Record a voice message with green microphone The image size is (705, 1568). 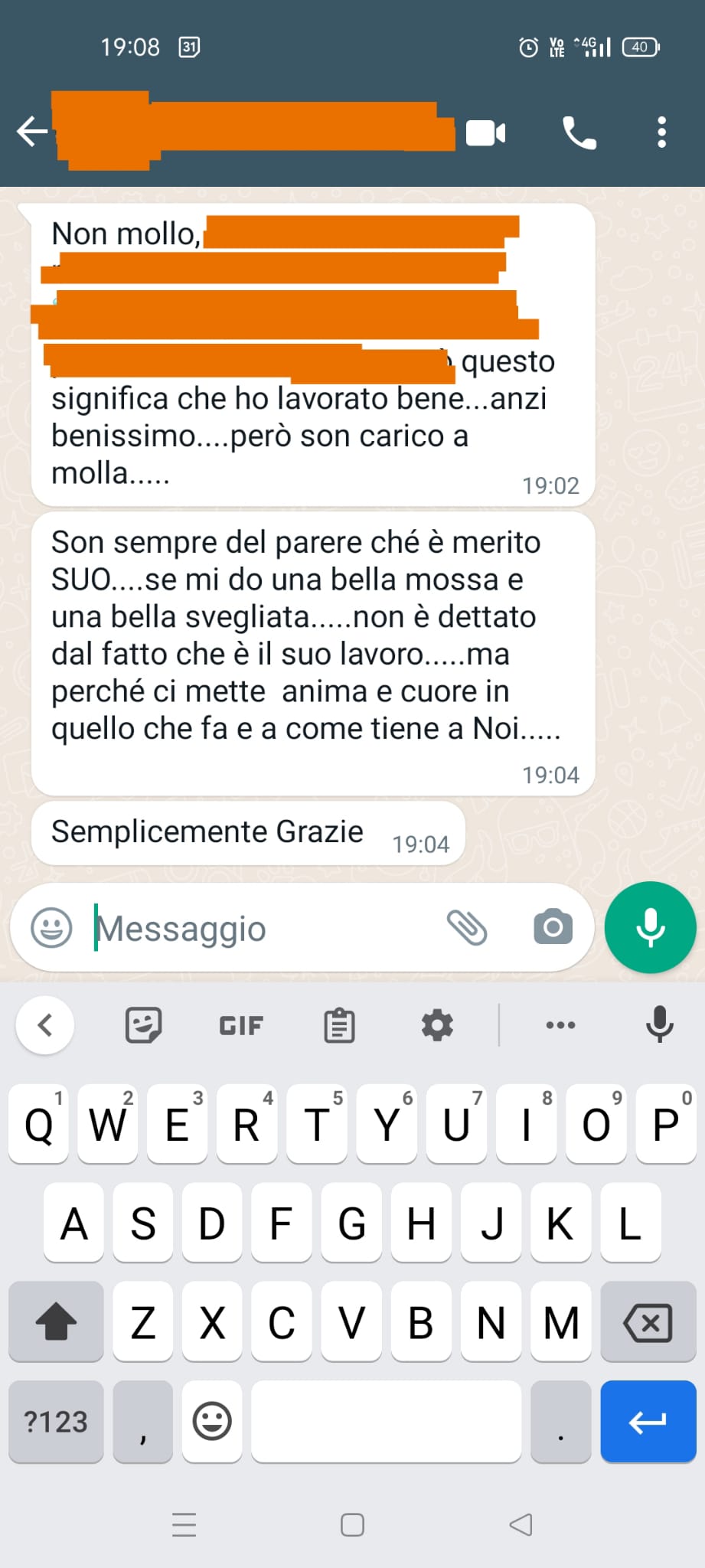(650, 927)
